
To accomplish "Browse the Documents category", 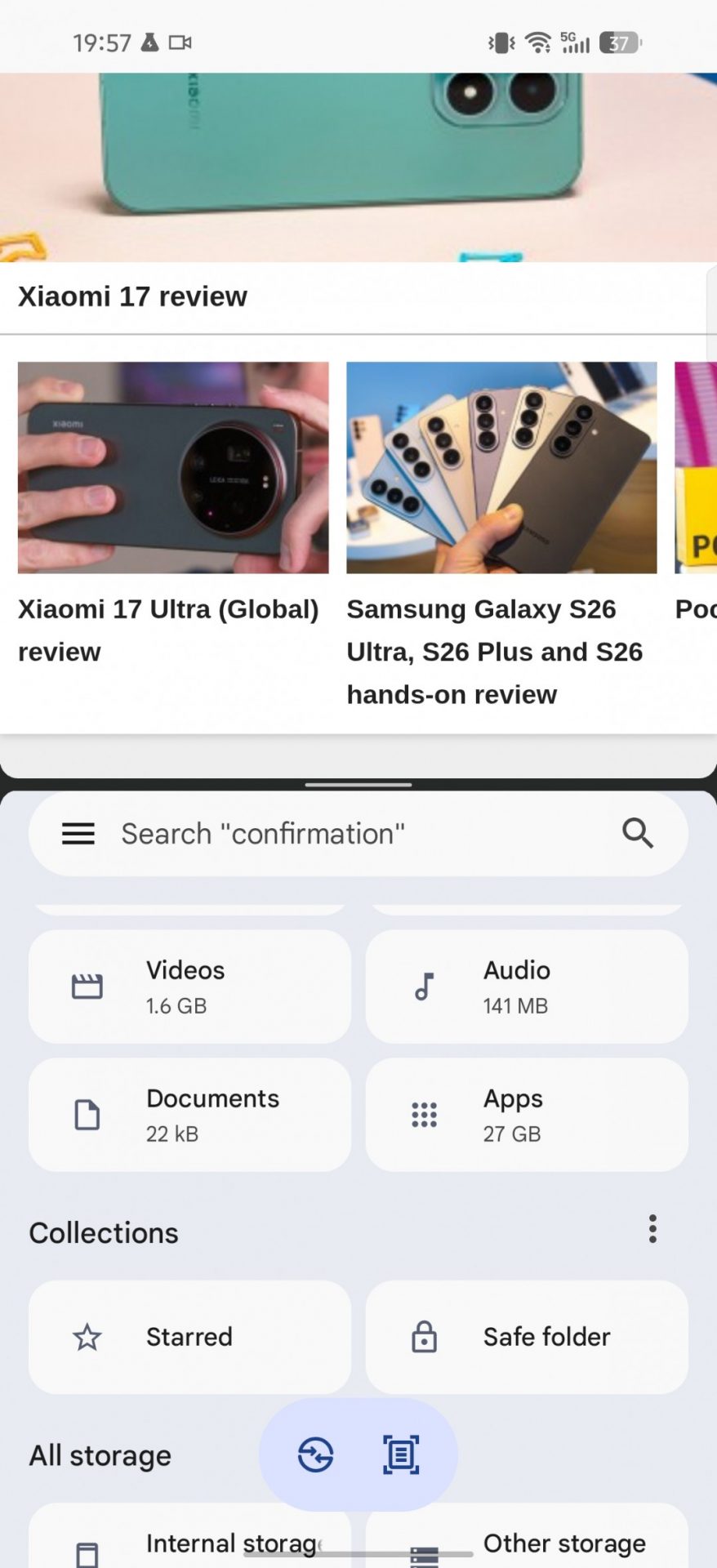I will click(x=189, y=1115).
